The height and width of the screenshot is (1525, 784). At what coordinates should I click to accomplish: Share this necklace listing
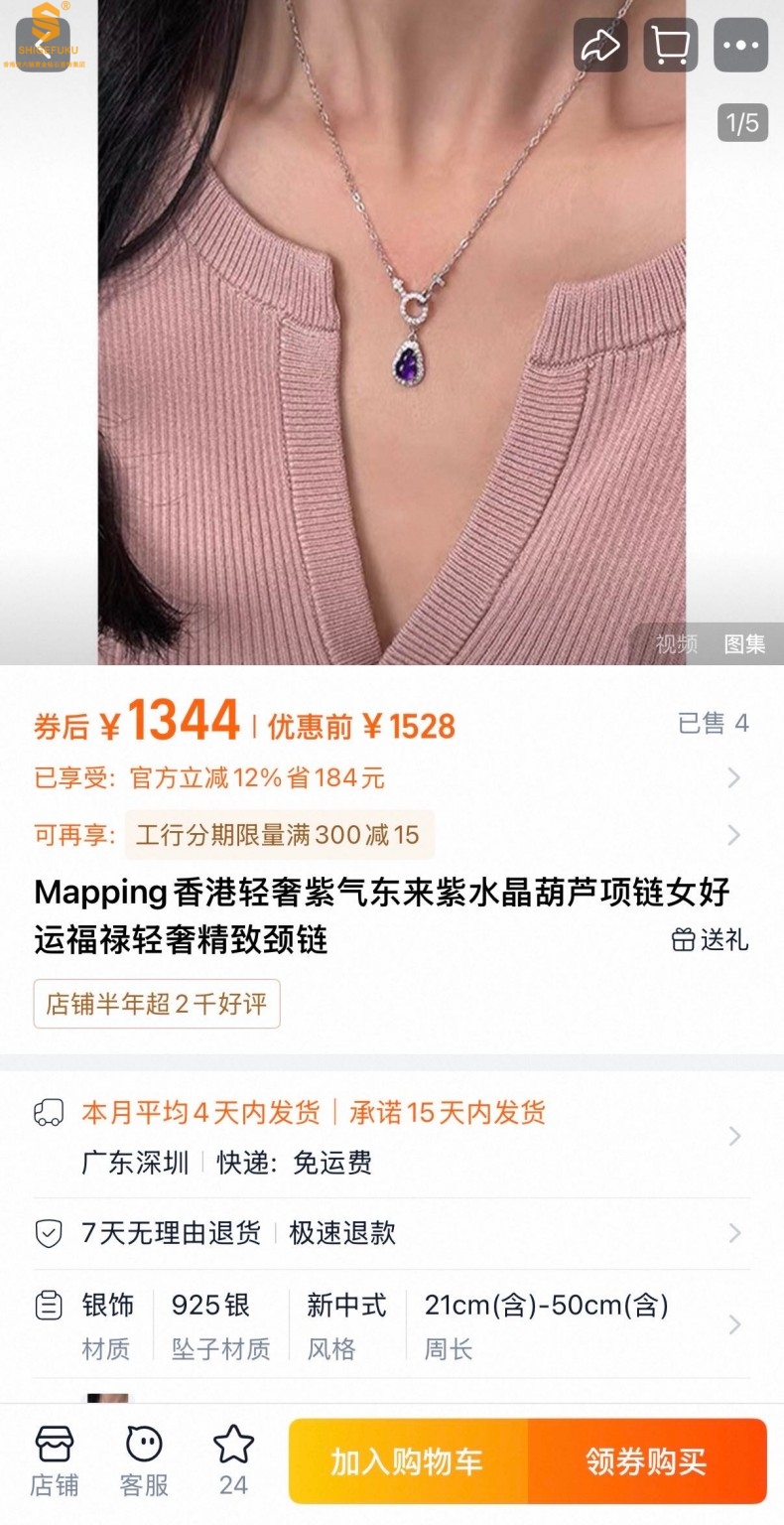click(600, 45)
